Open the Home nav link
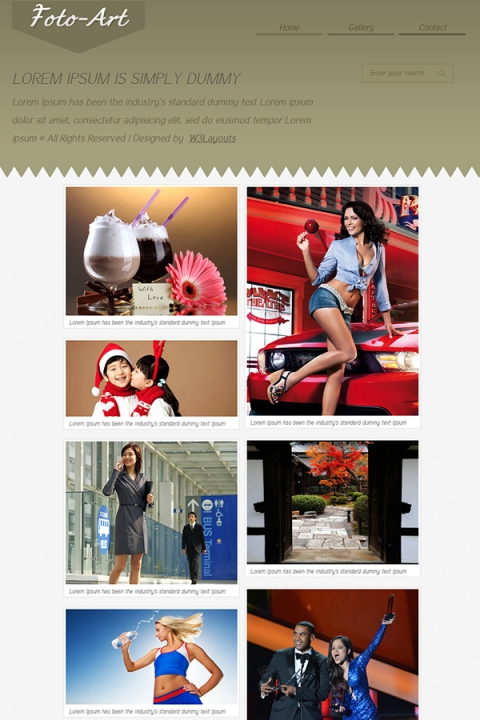 tap(289, 28)
